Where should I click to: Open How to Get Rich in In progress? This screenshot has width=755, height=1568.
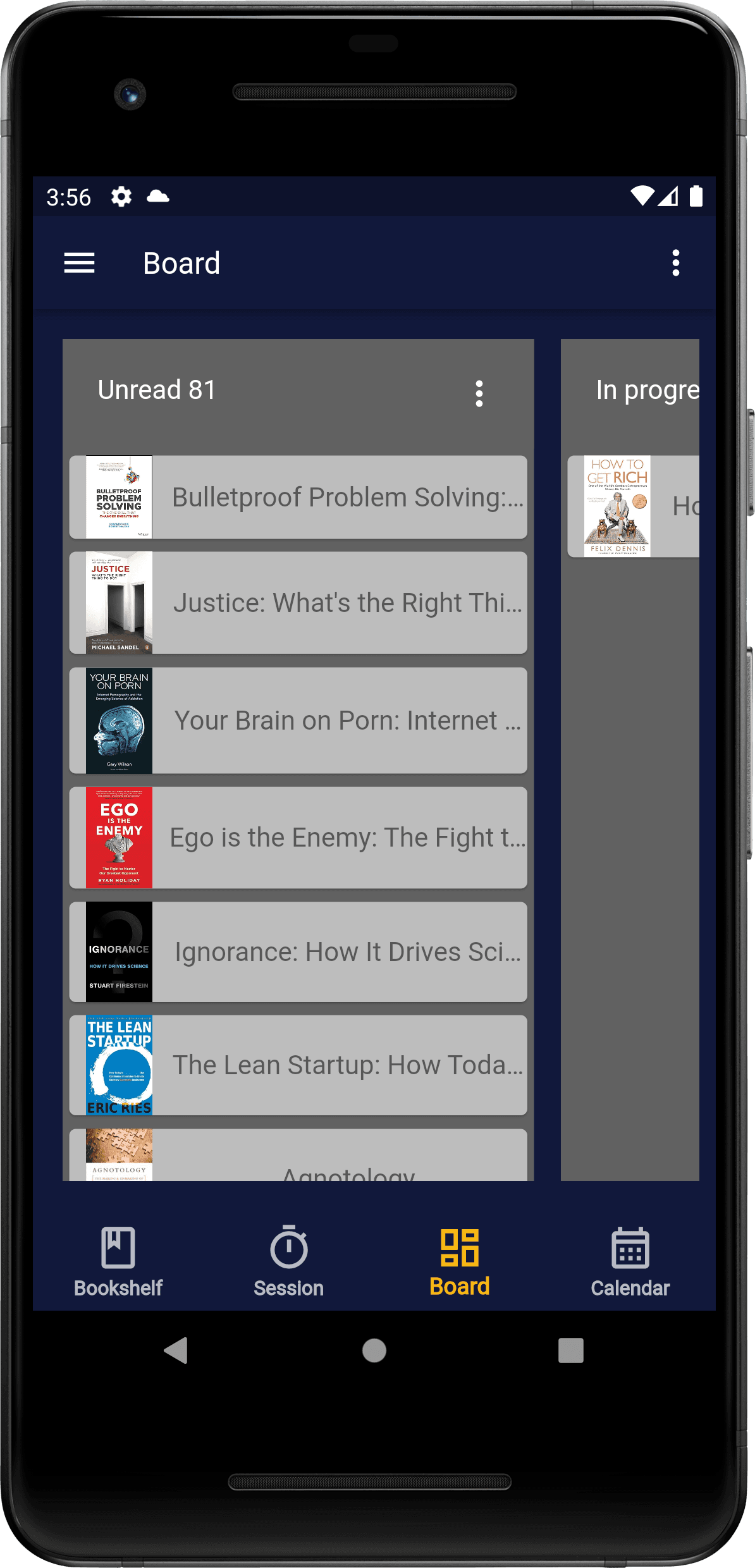[634, 506]
